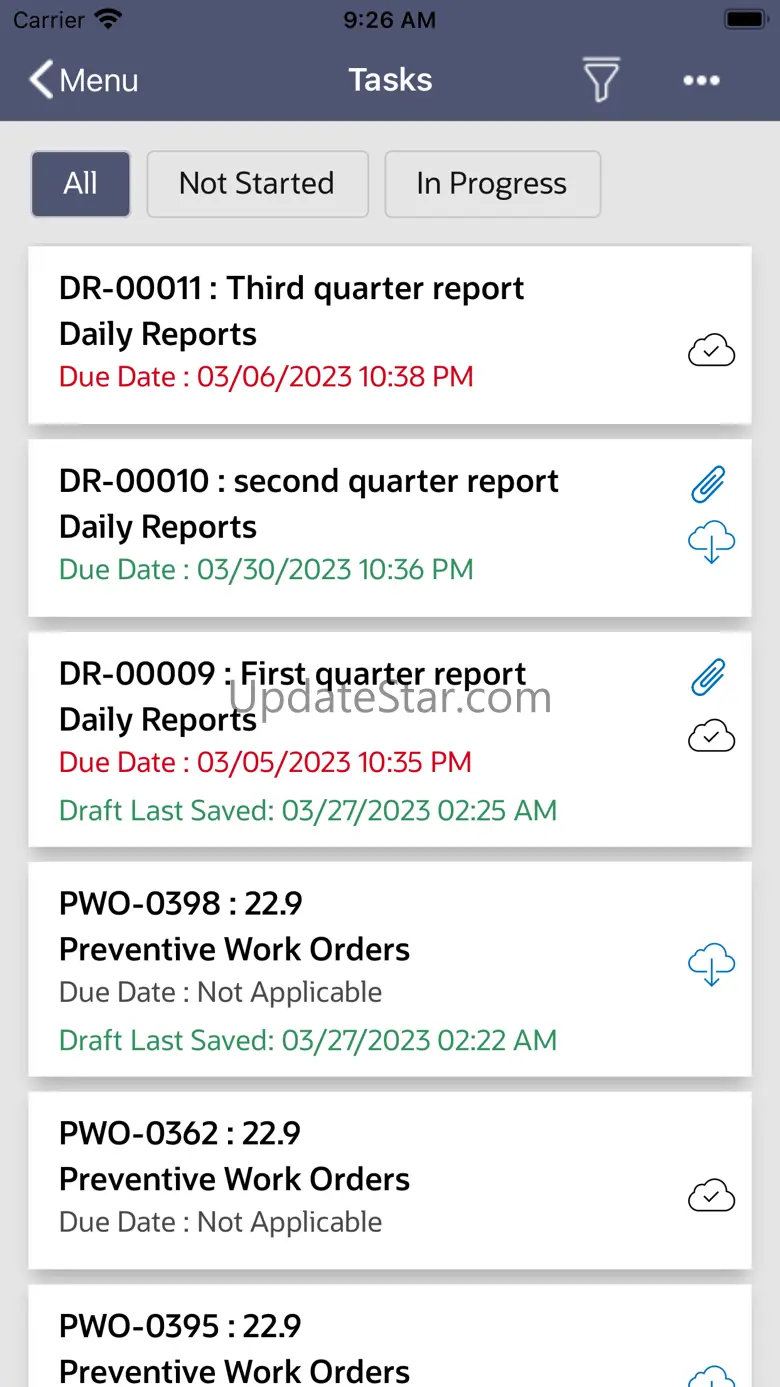Download PWO-0398 using the cloud icon

pyautogui.click(x=711, y=964)
